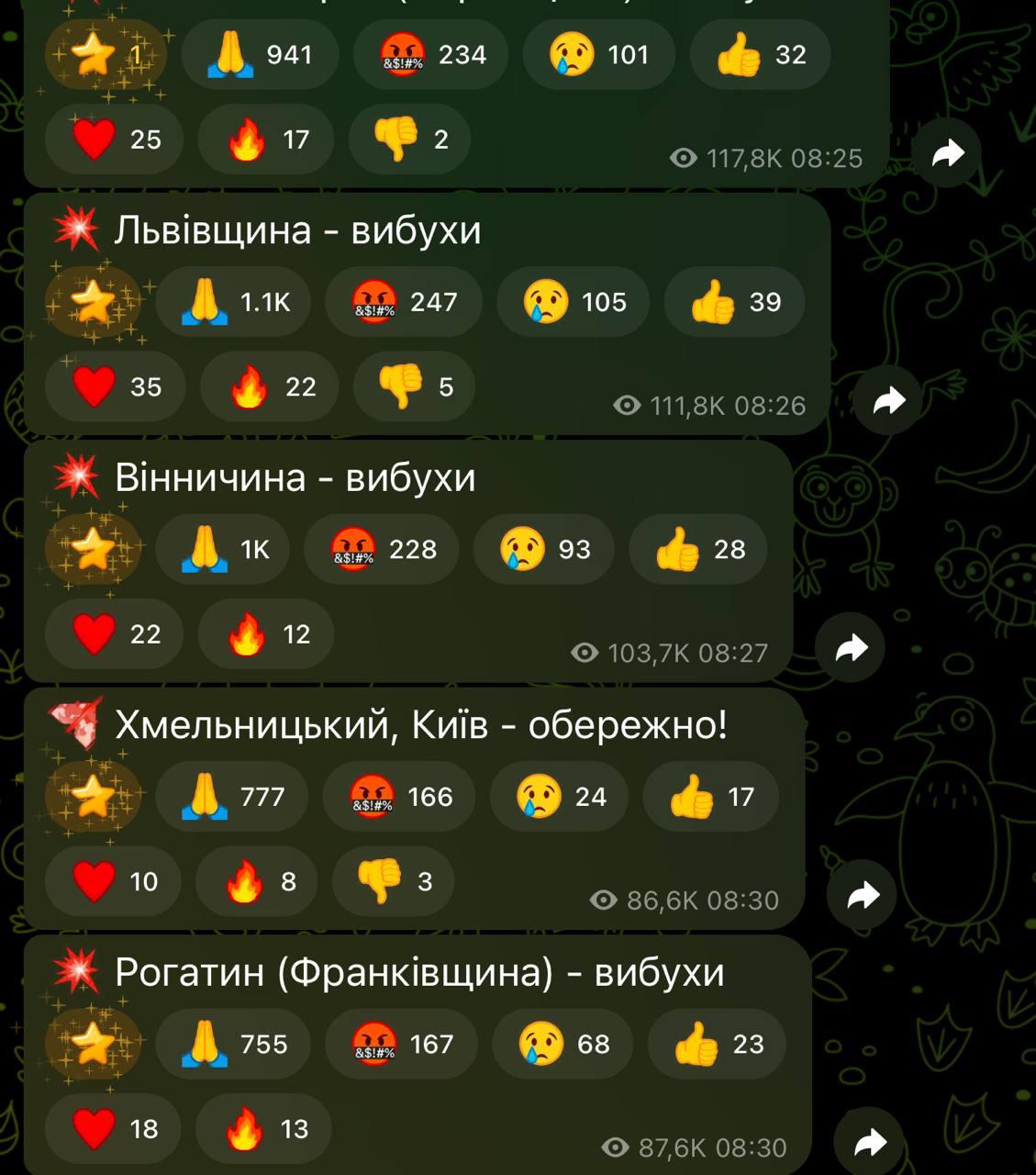Add heart reaction to Рогатин (Франківщина) post
1036x1175 pixels.
(x=113, y=1129)
